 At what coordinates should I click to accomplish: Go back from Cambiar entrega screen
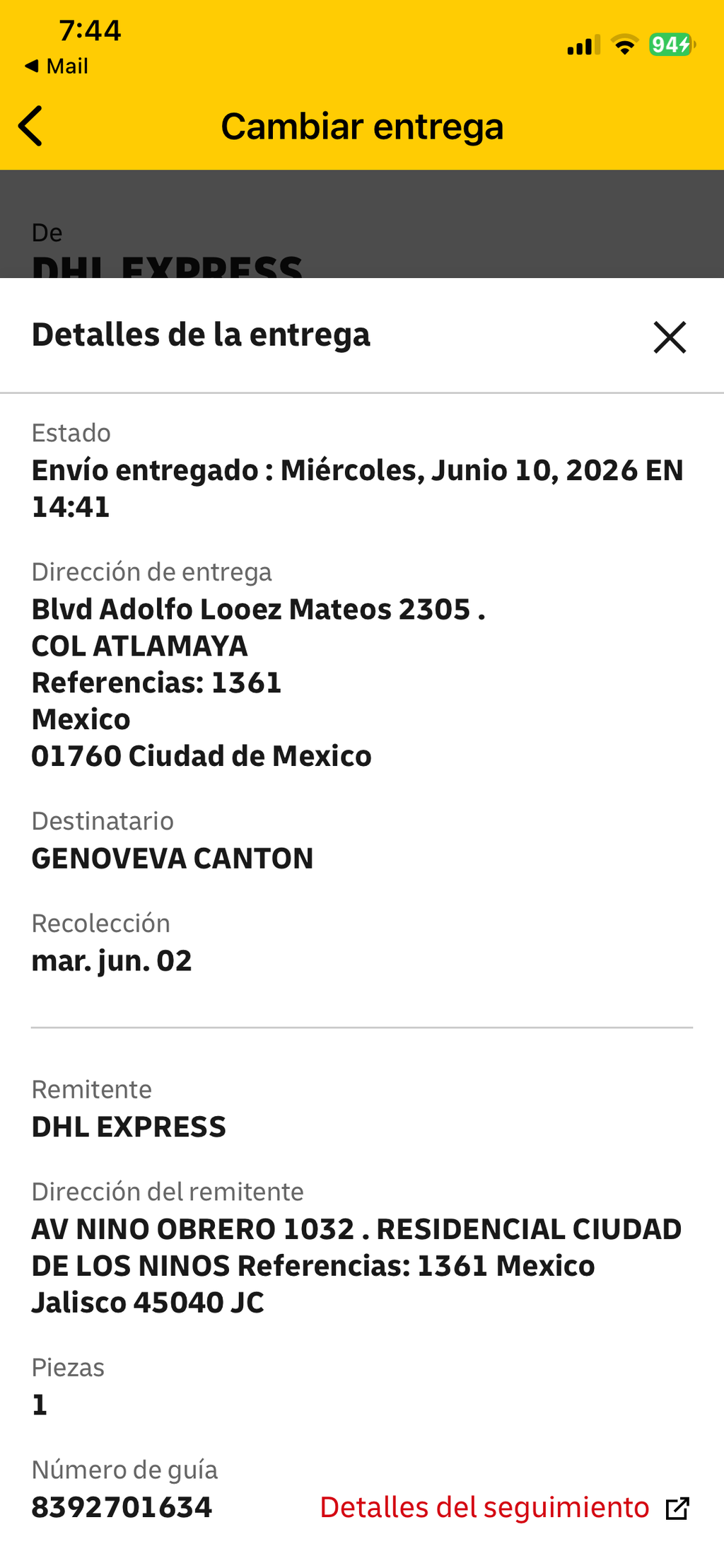[x=30, y=127]
